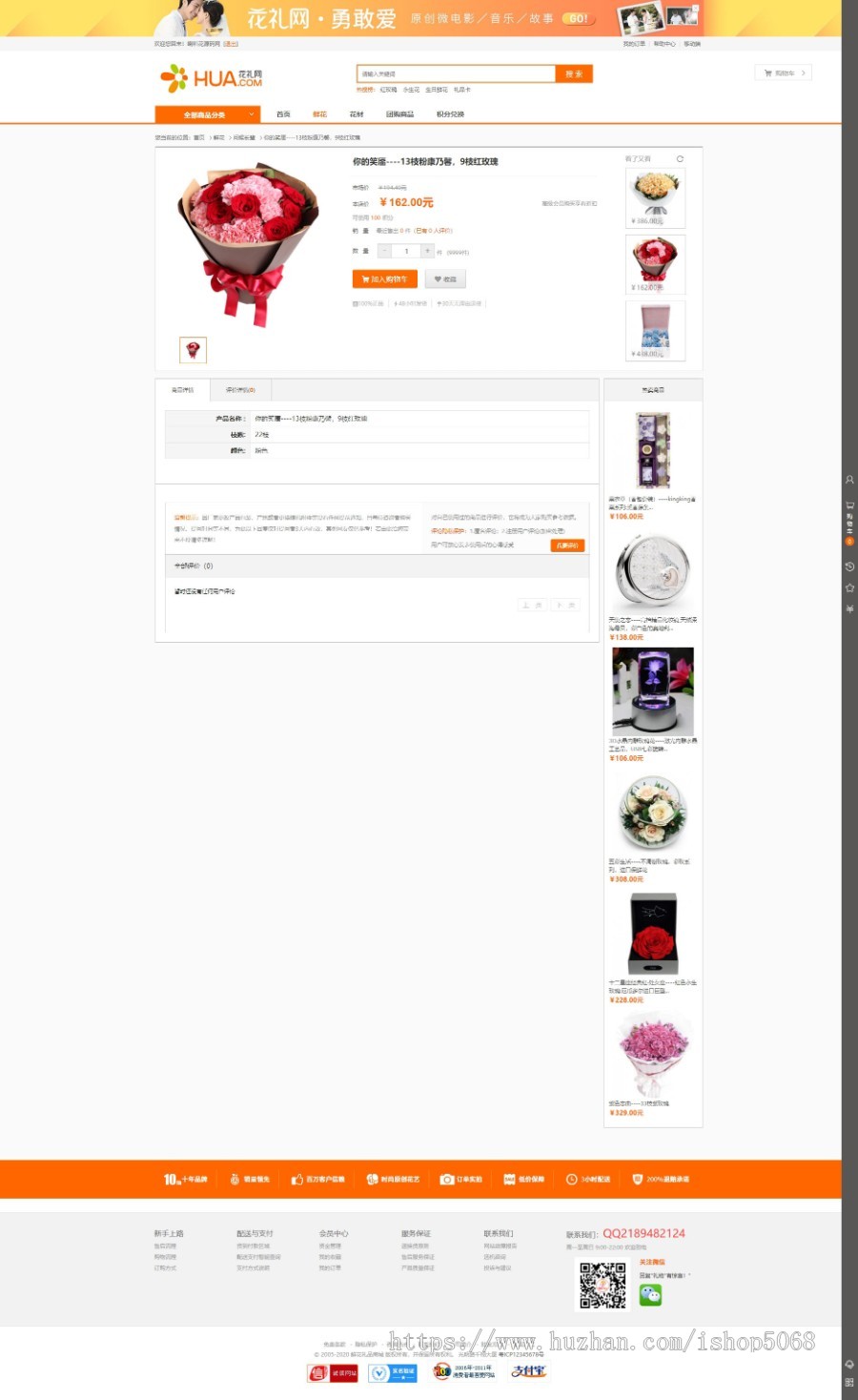The width and height of the screenshot is (858, 1400).
Task: Open the ¥329.00 pink bouquet product
Action: tap(653, 1054)
